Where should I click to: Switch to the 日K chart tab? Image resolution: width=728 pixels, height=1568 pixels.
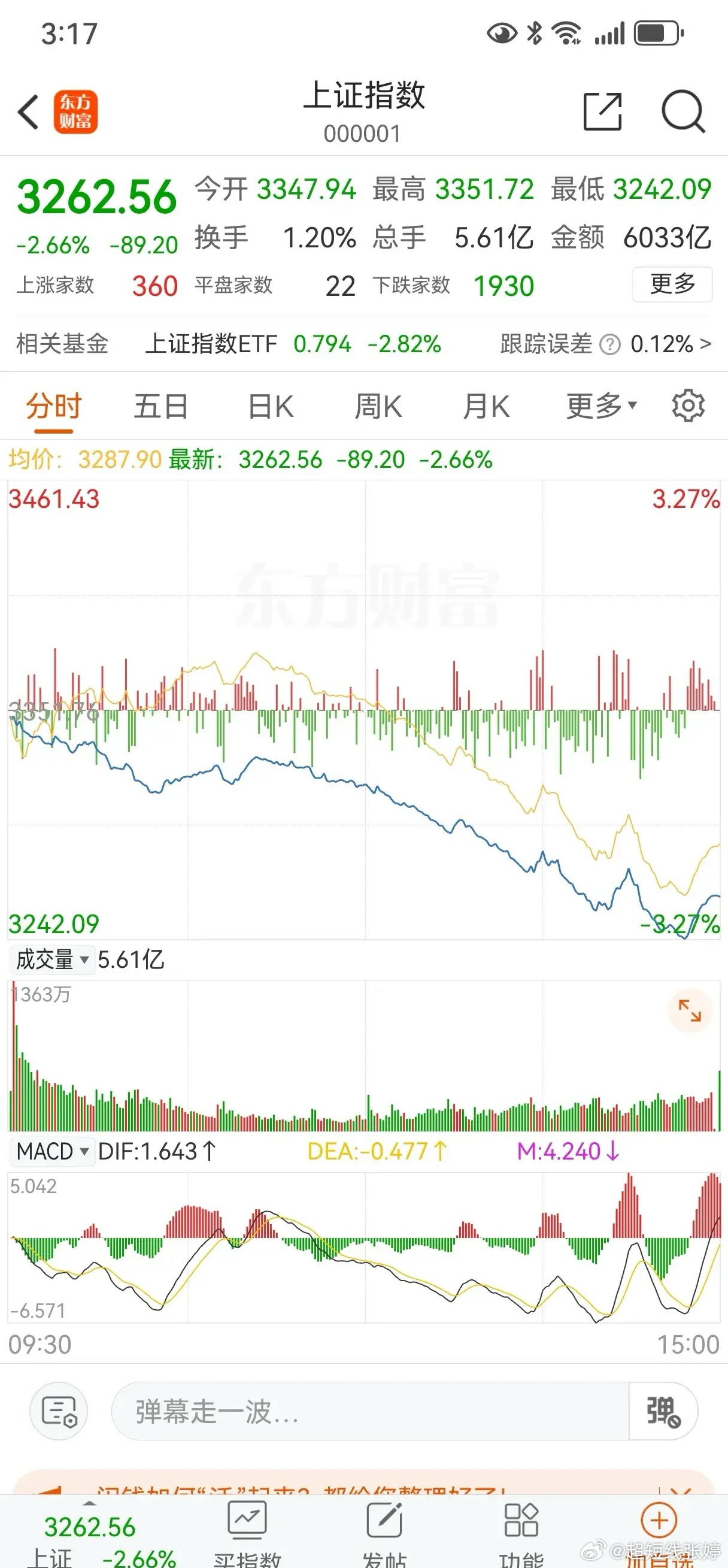pyautogui.click(x=271, y=406)
